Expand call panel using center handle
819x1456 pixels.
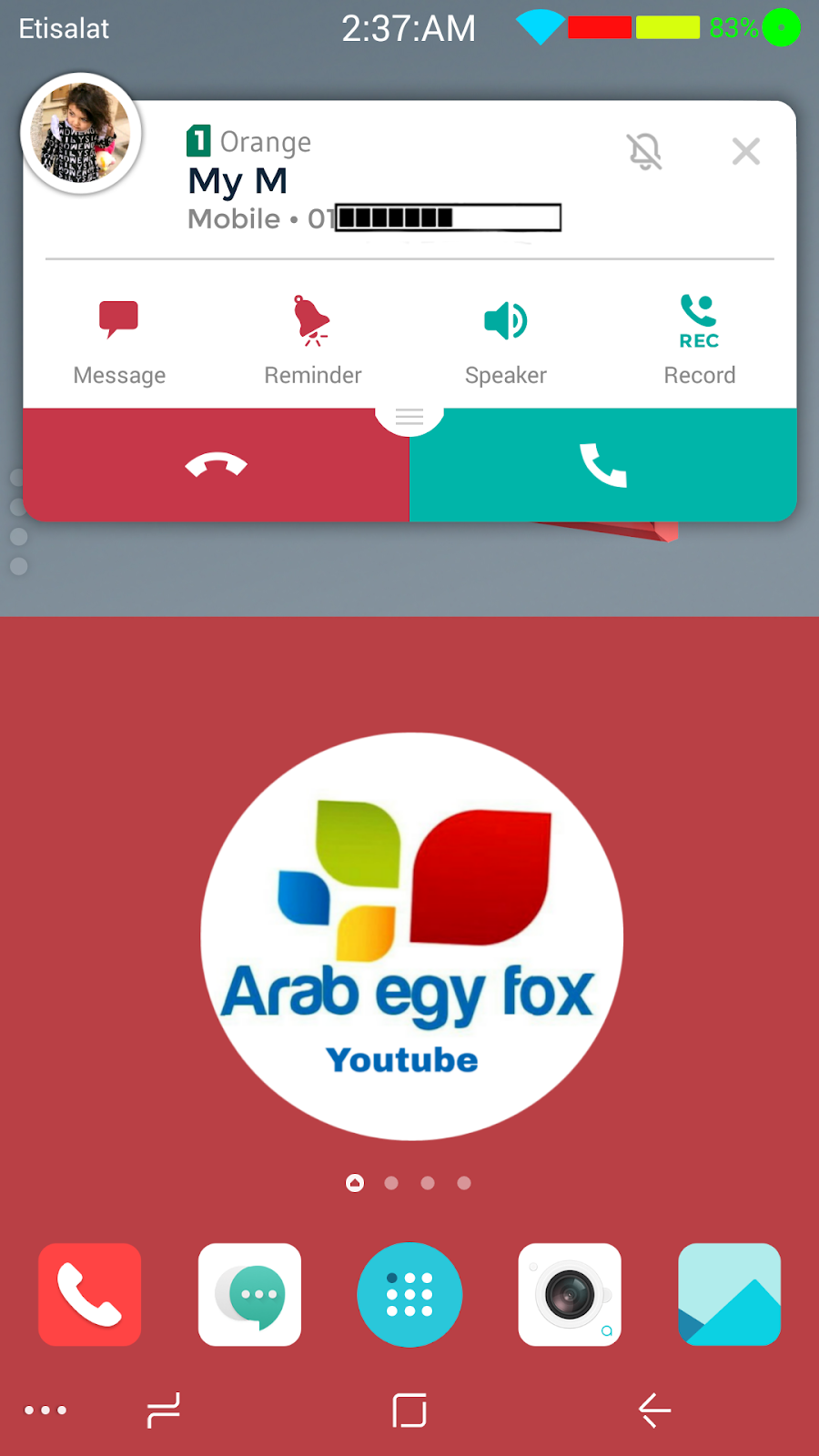pos(409,417)
